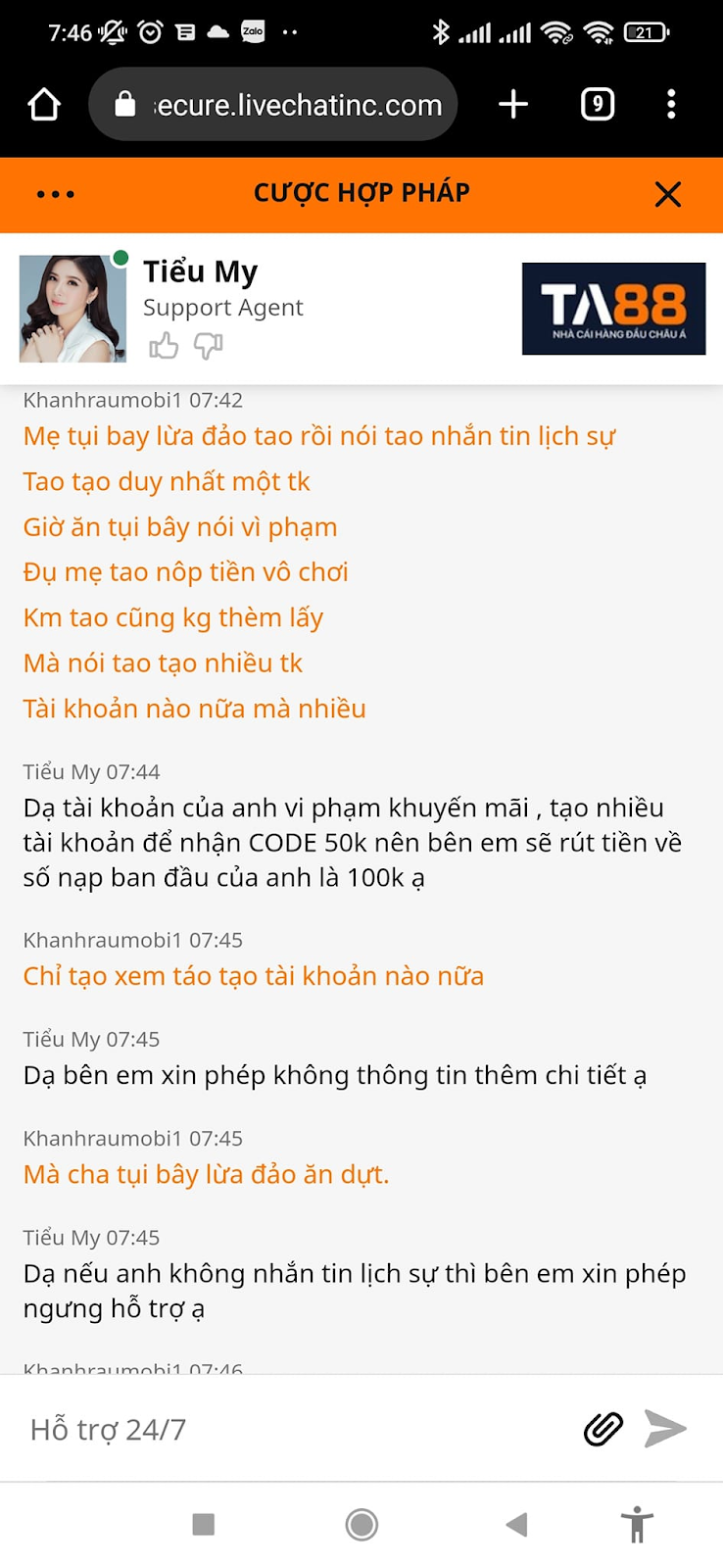Open the tab switcher showing 9 tabs

pyautogui.click(x=597, y=104)
